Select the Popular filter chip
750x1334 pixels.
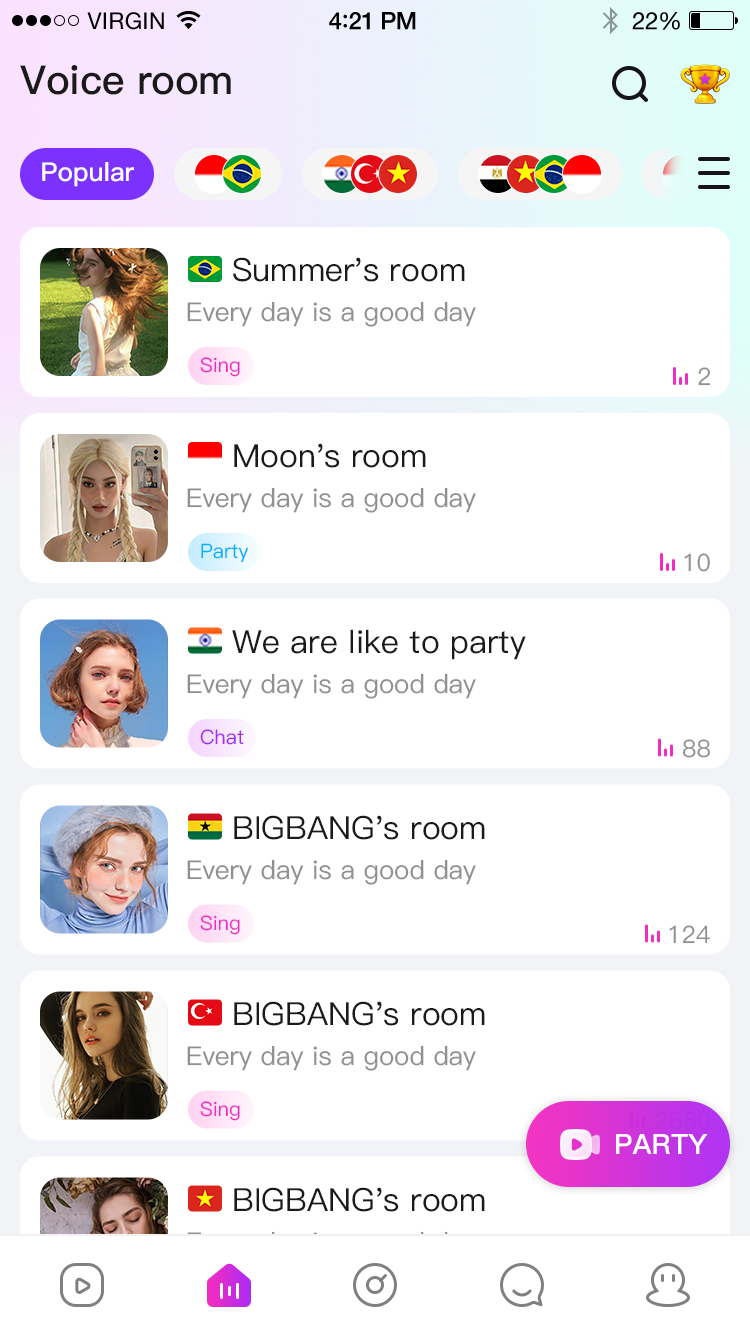point(87,173)
